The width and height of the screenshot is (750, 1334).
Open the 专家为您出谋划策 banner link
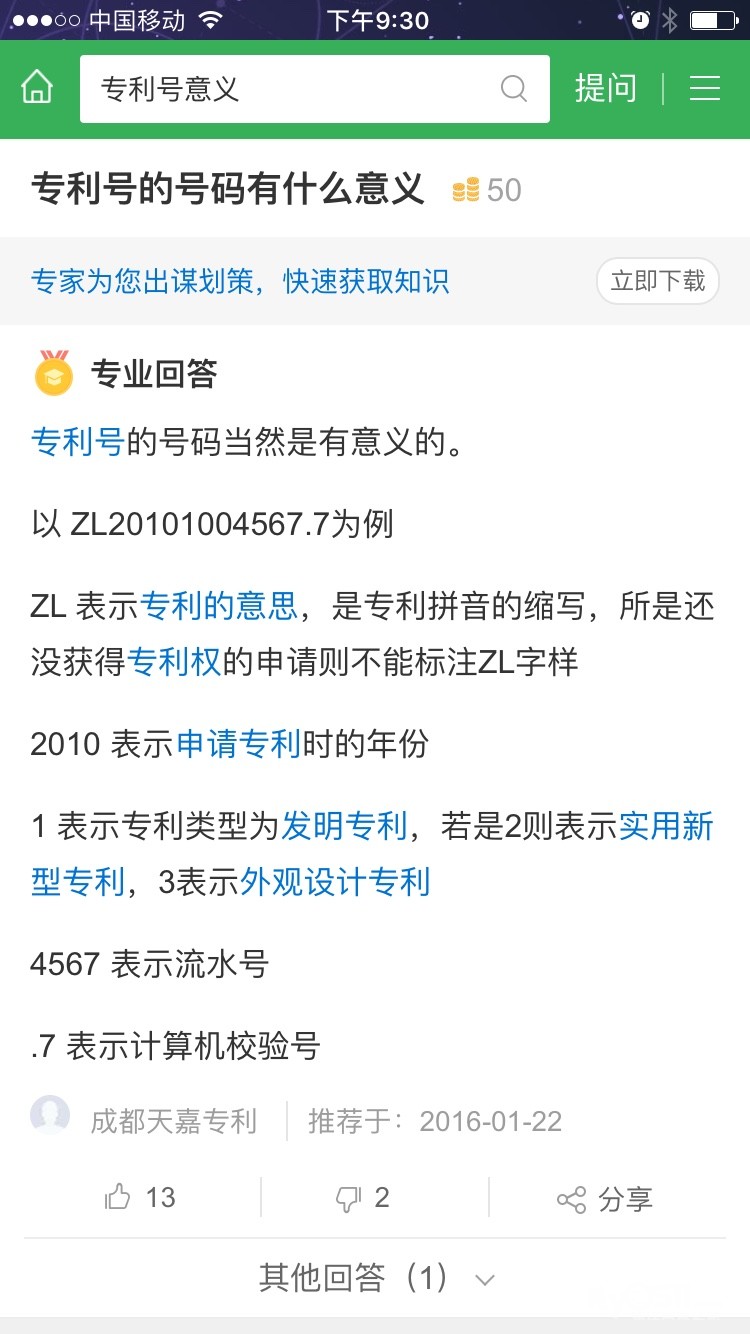(x=240, y=282)
